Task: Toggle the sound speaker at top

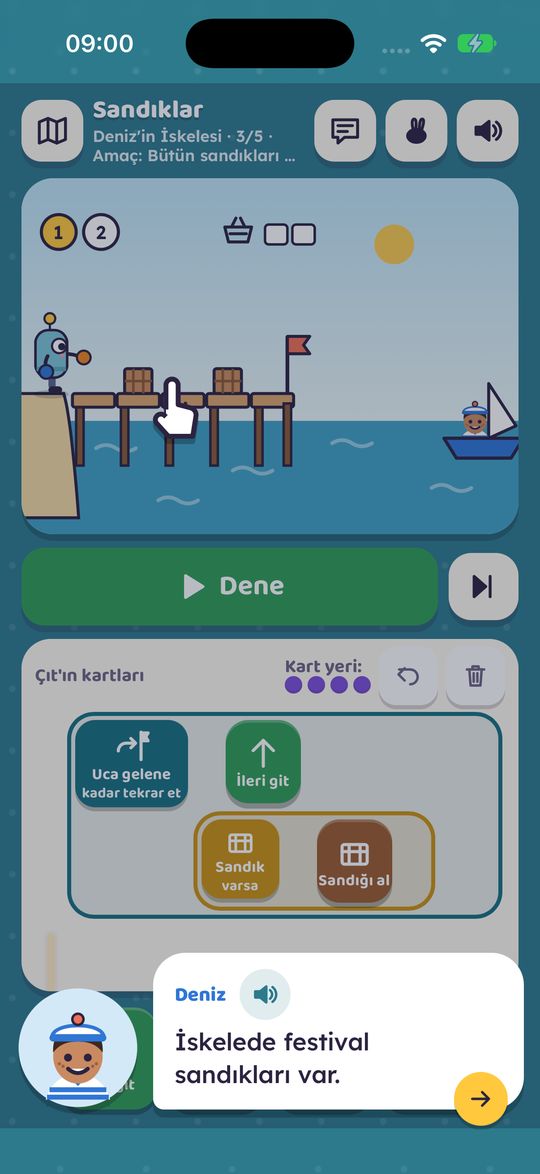Action: tap(487, 131)
